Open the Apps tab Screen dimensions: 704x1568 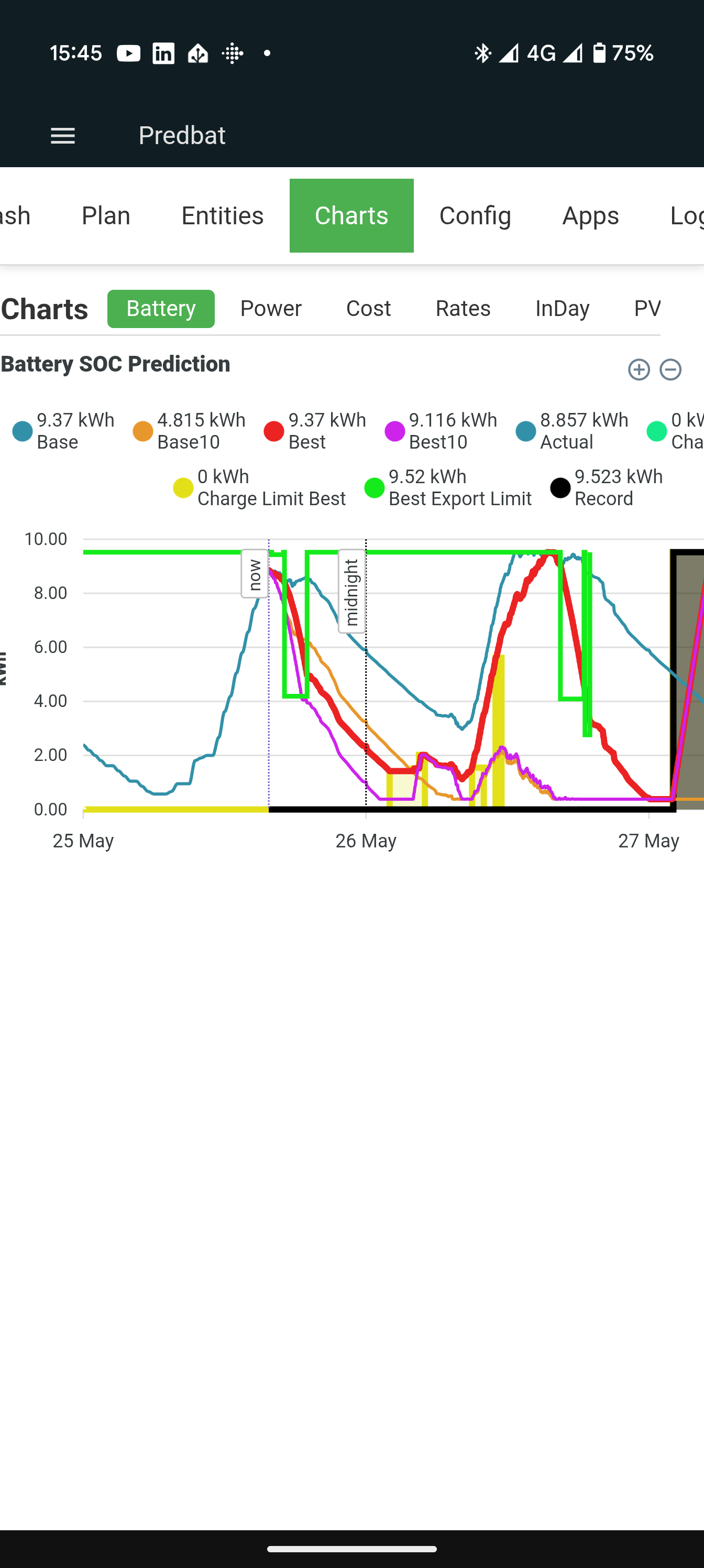pos(590,215)
